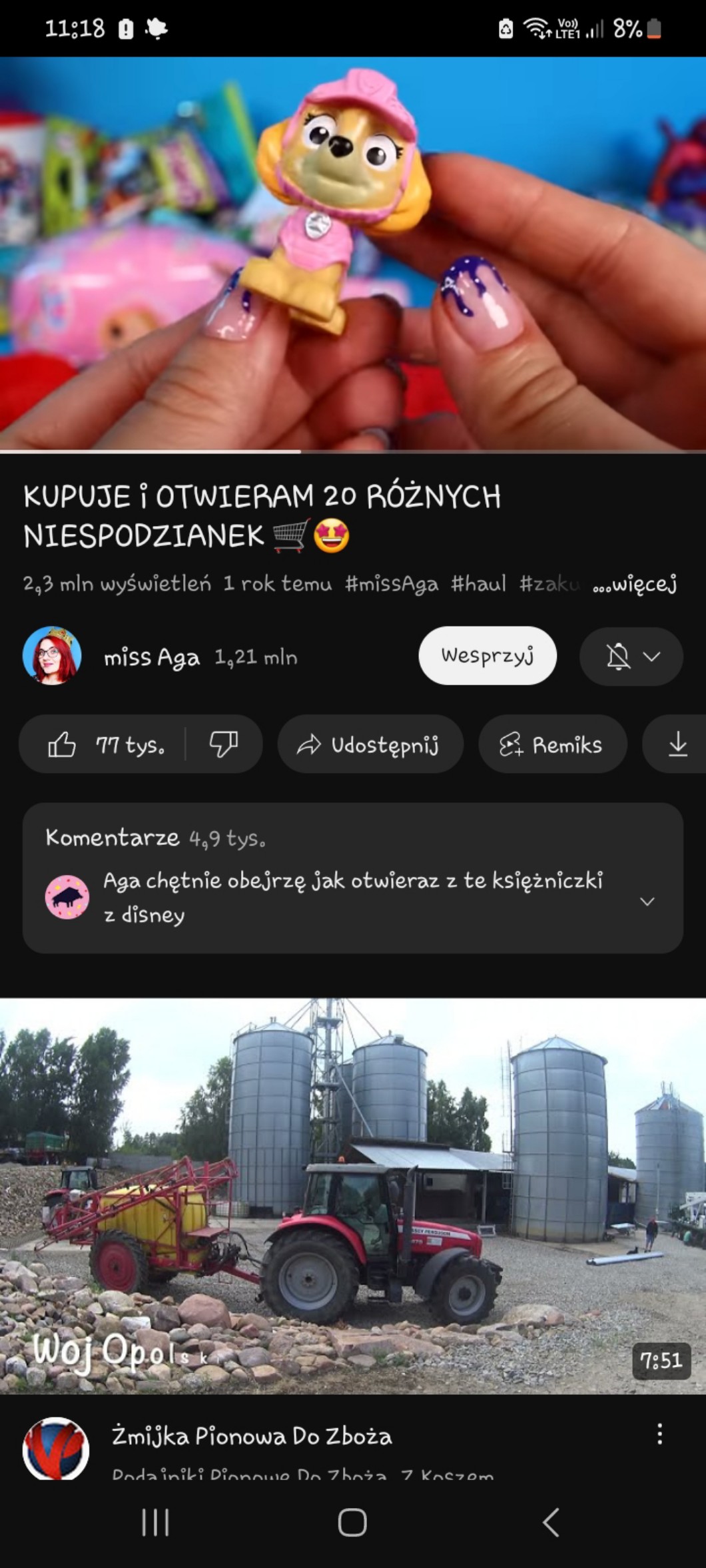The image size is (706, 1568).
Task: Open options for Żmijka Pionowa Do Zboża
Action: tap(659, 1434)
